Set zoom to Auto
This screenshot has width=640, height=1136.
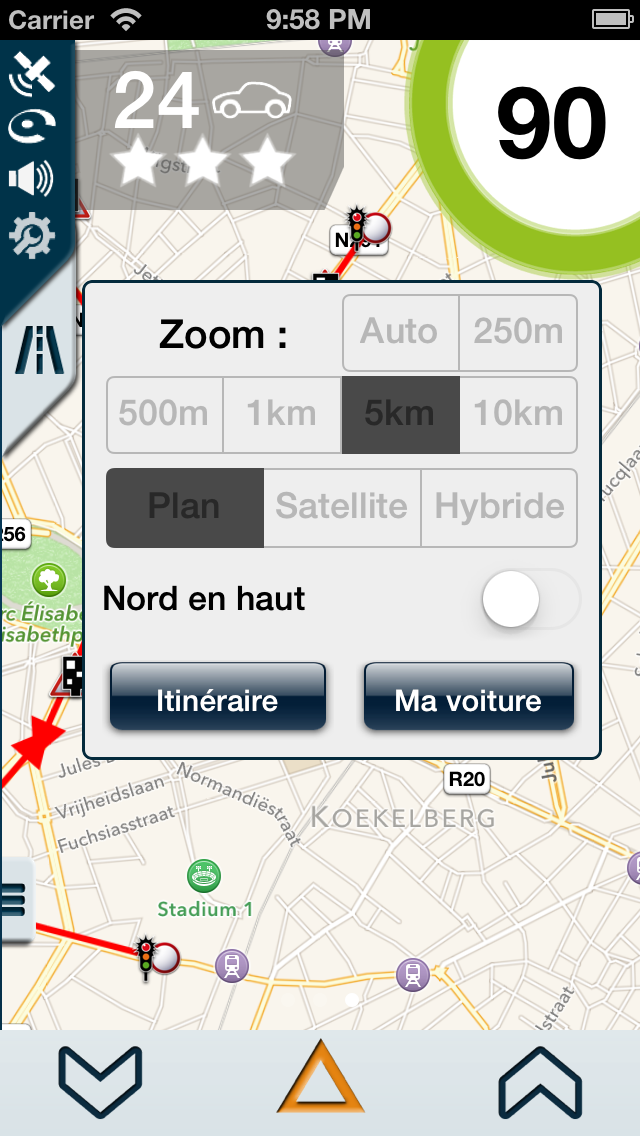[x=400, y=332]
